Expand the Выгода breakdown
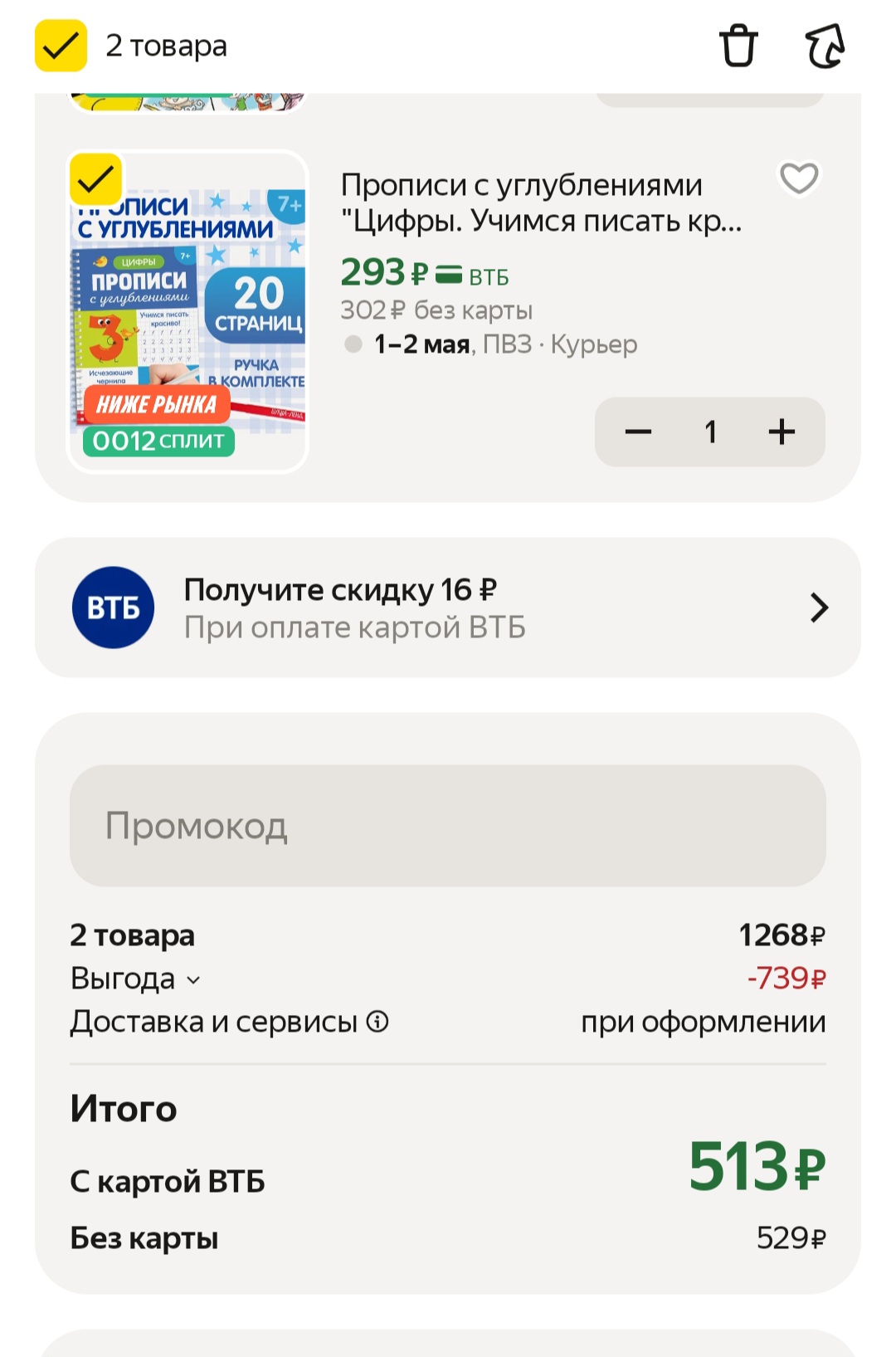The image size is (896, 1357). click(x=137, y=979)
